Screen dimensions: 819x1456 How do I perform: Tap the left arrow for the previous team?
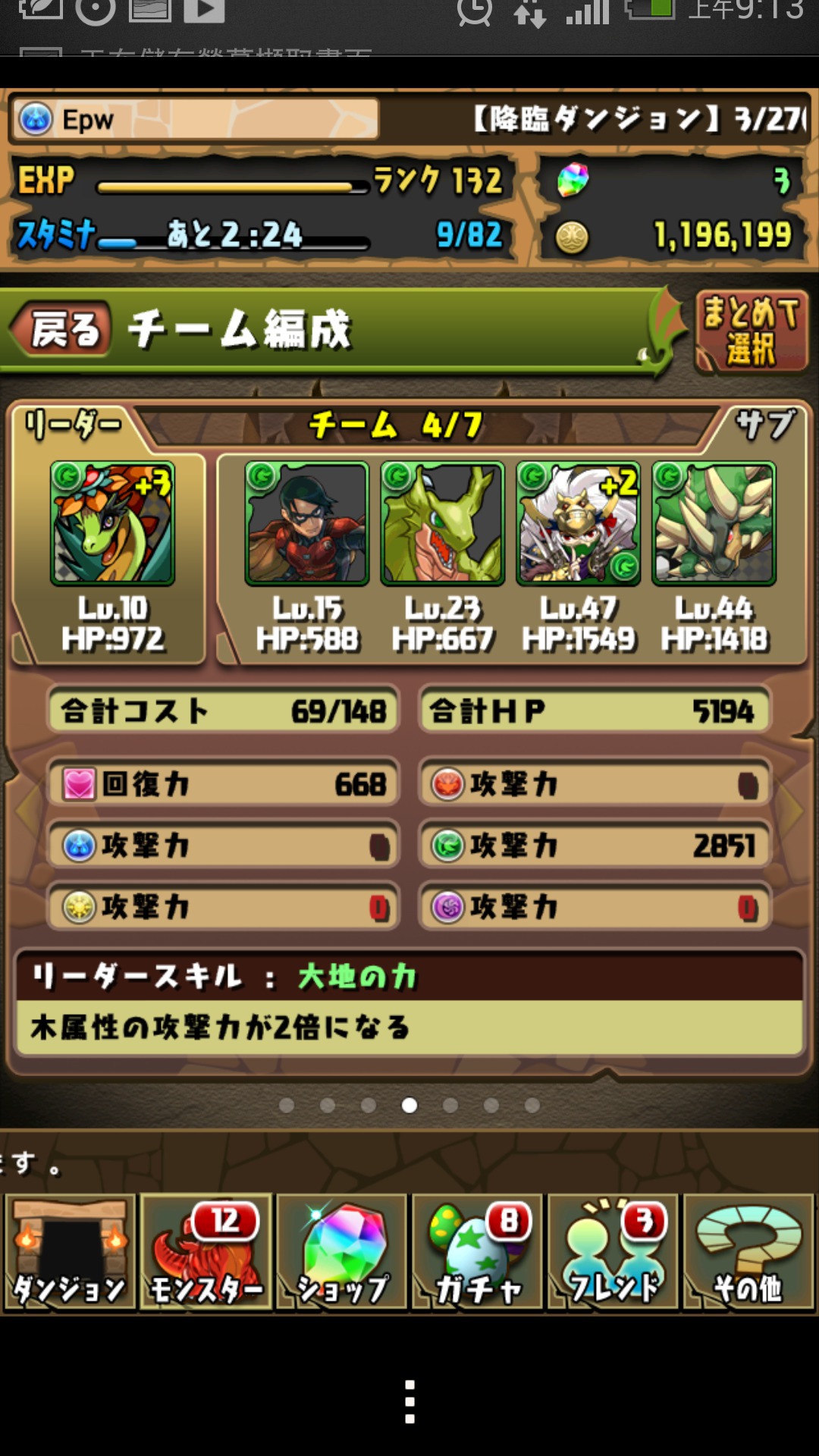pos(26,810)
